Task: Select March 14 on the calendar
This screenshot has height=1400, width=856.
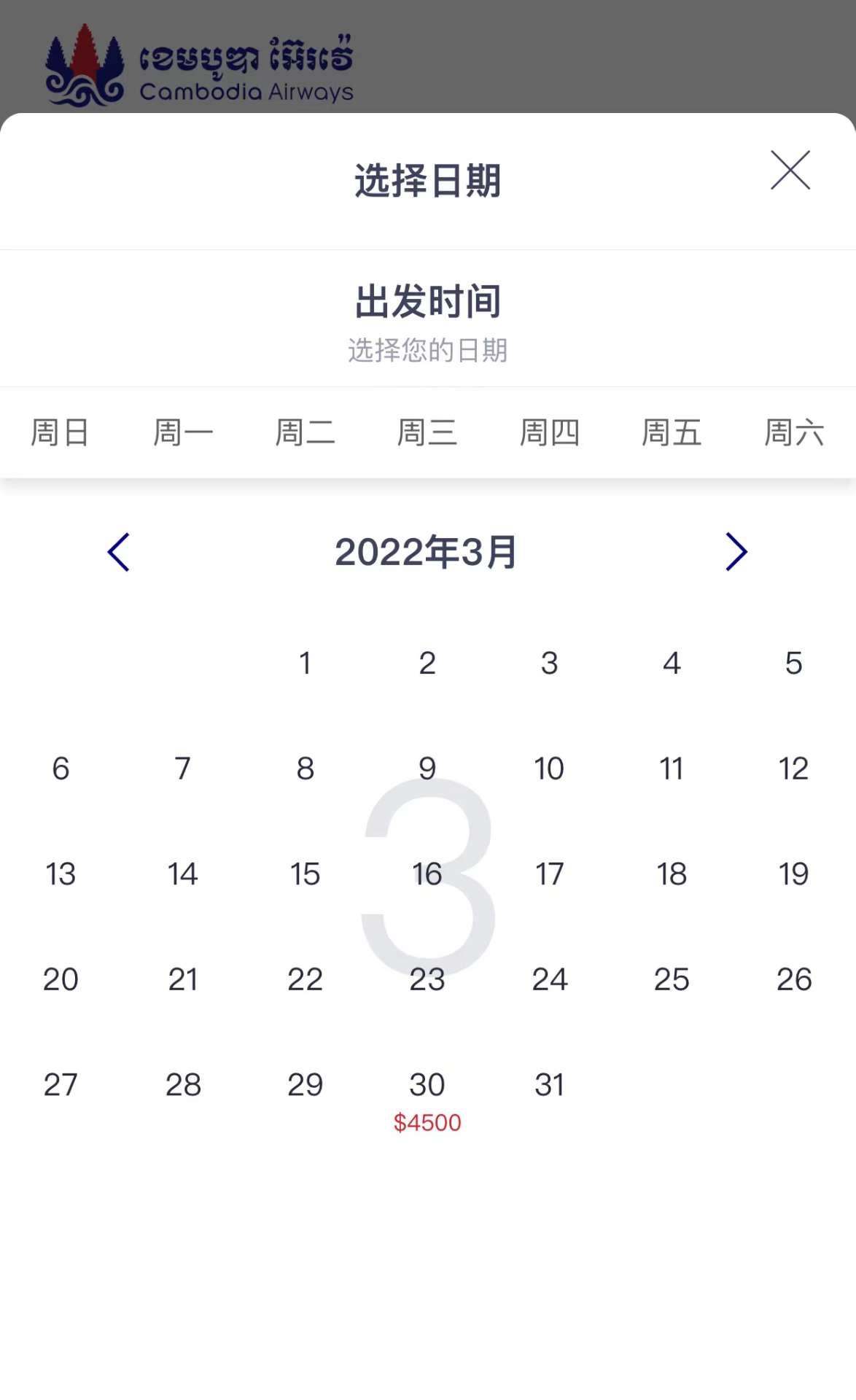Action: click(x=183, y=874)
